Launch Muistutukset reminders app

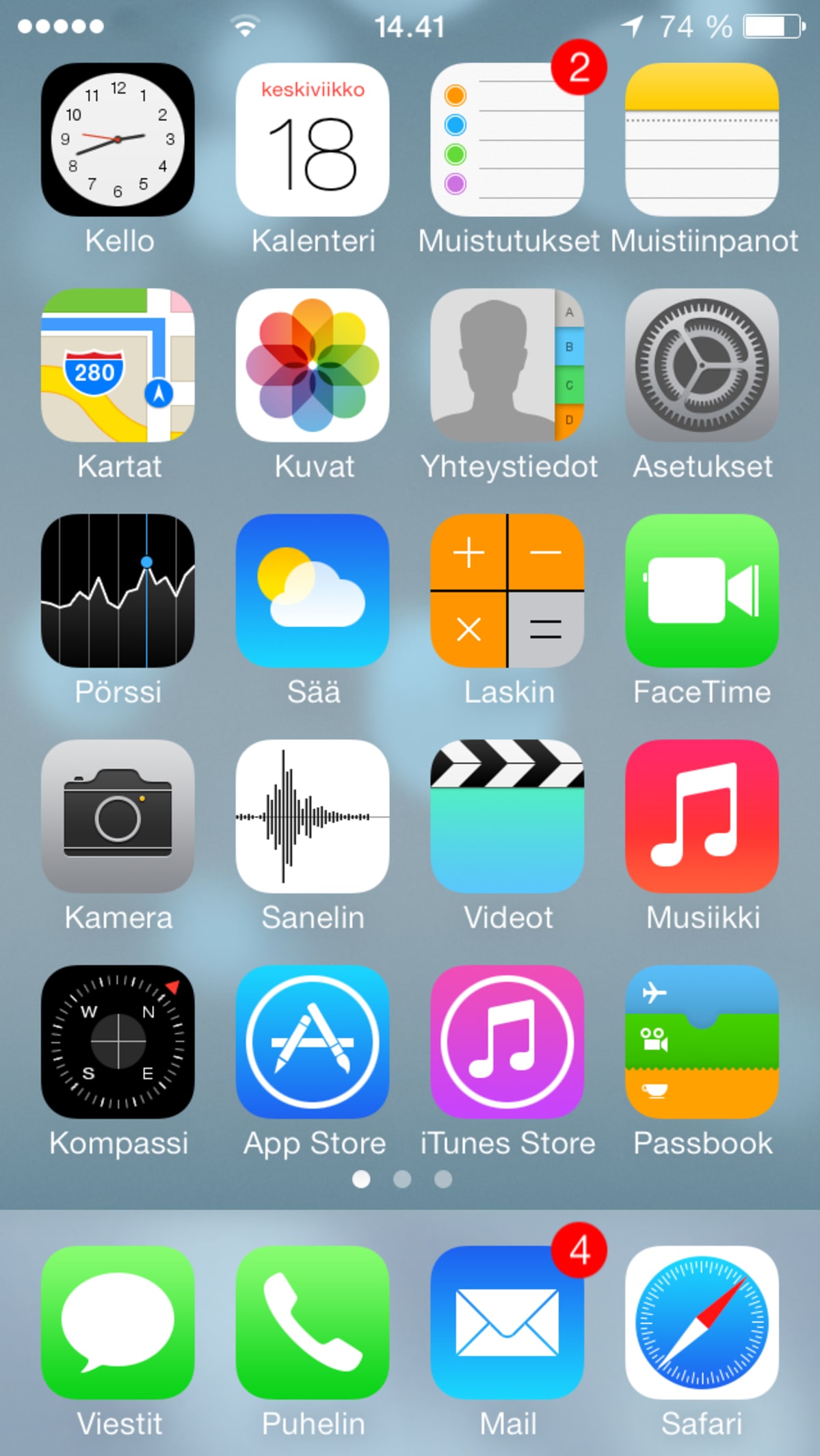507,140
